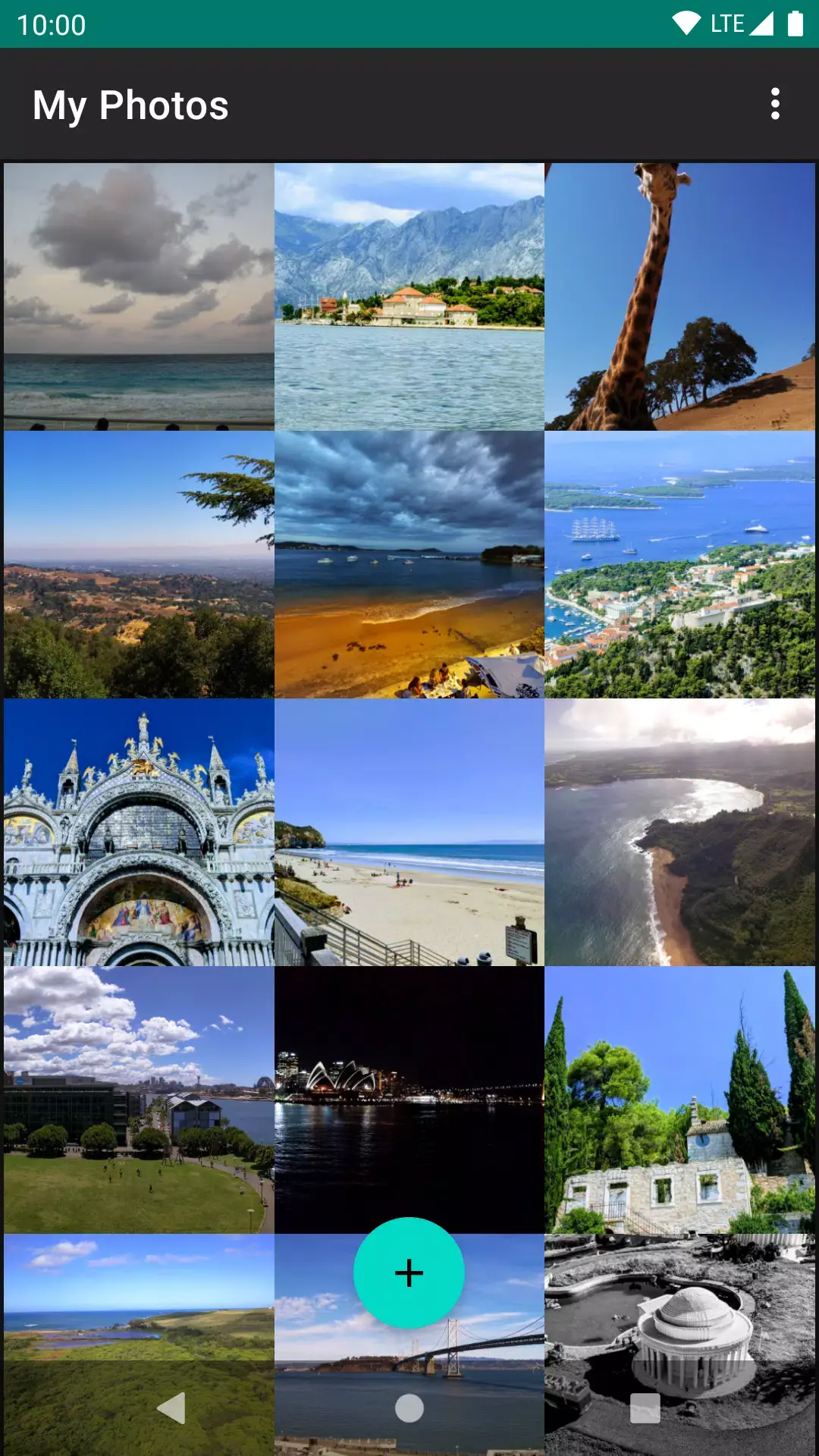Open the overflow menu in My Photos

774,104
